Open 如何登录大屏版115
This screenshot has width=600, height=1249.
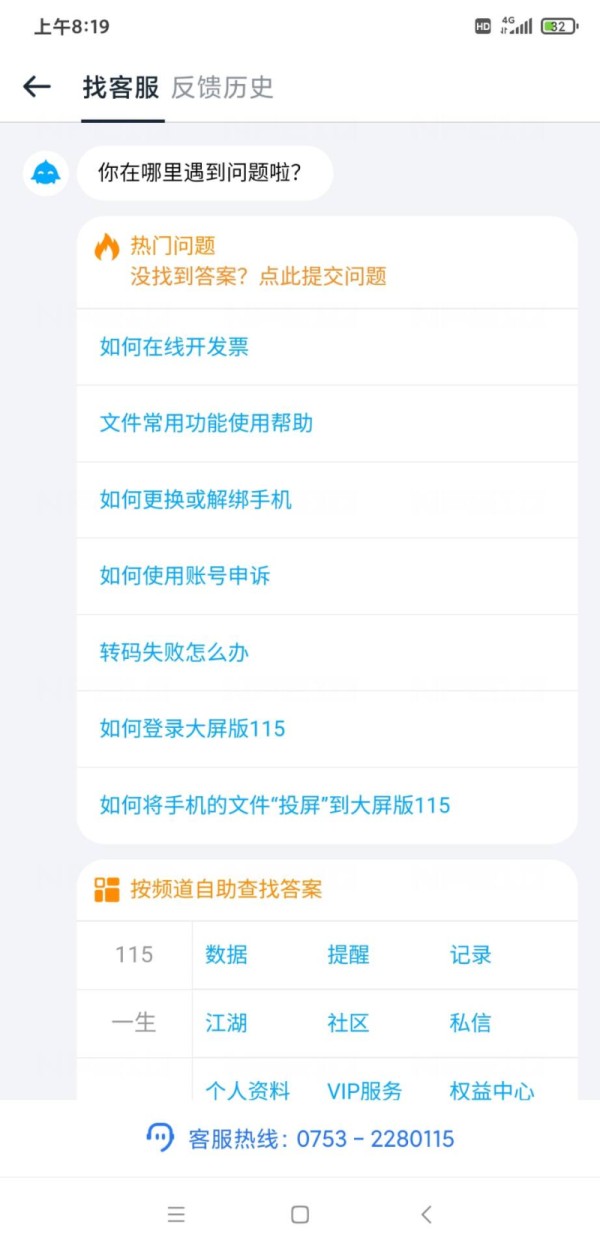tap(327, 729)
